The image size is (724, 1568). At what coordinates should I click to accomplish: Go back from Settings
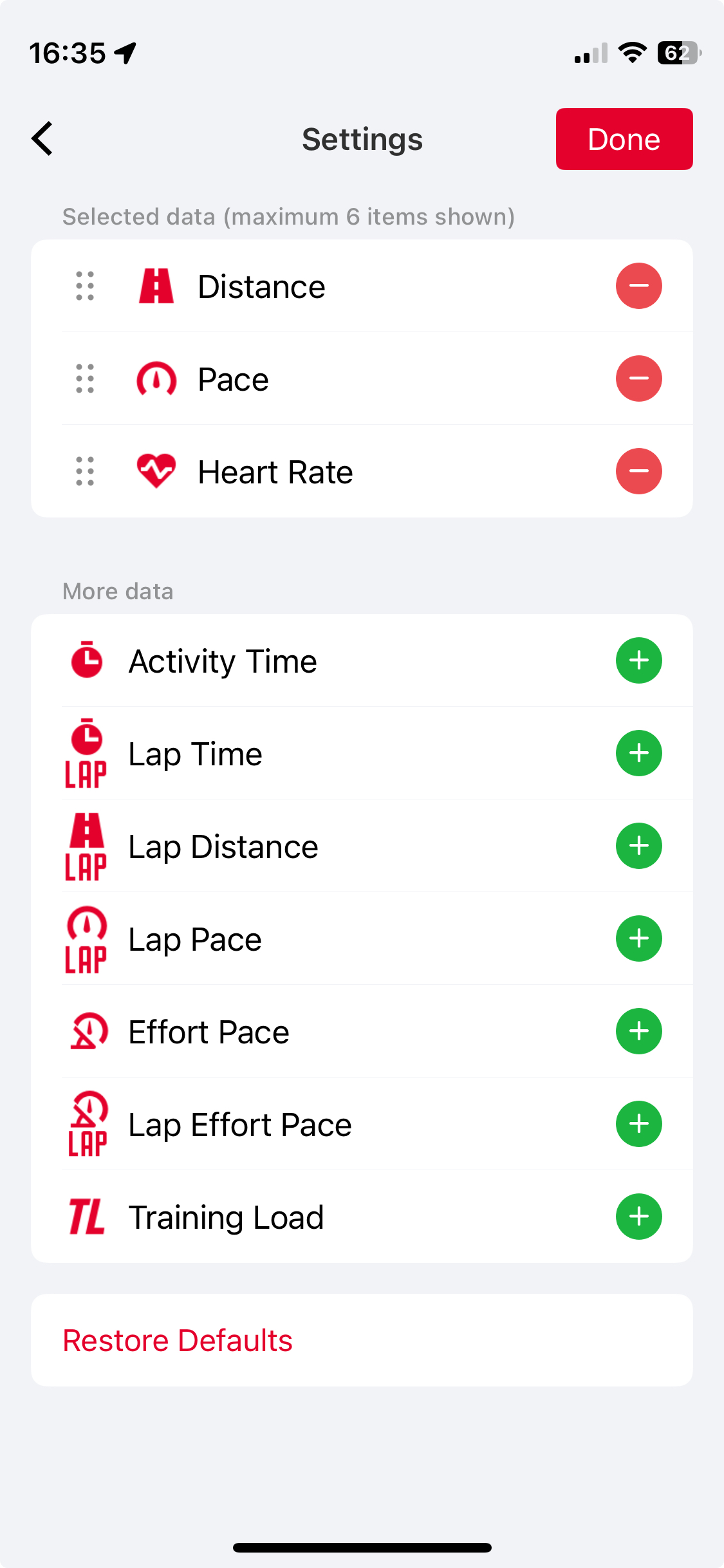42,138
